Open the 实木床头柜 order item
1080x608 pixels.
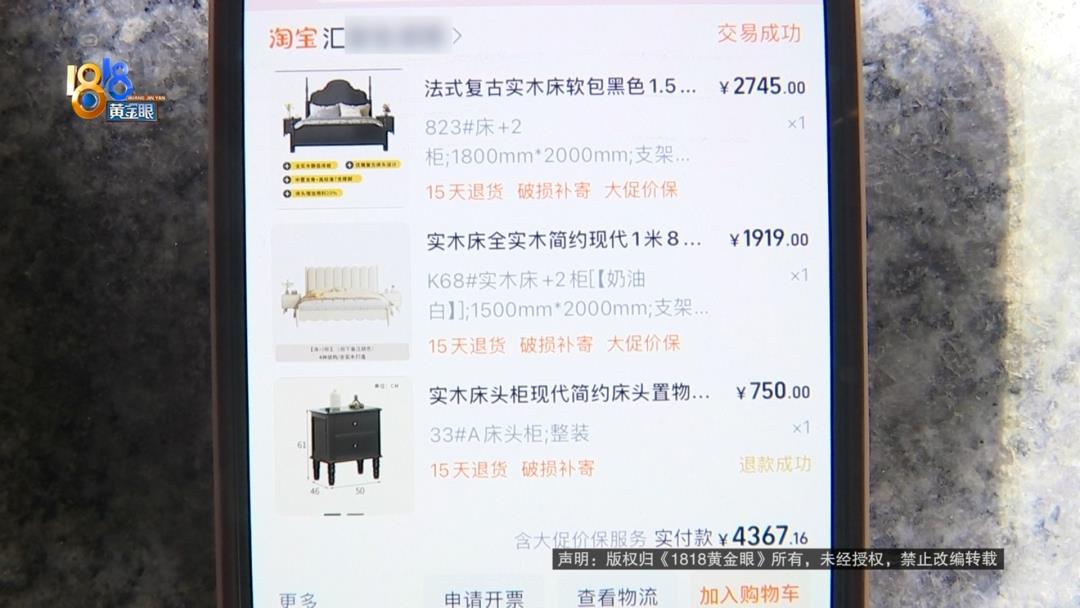(x=569, y=394)
